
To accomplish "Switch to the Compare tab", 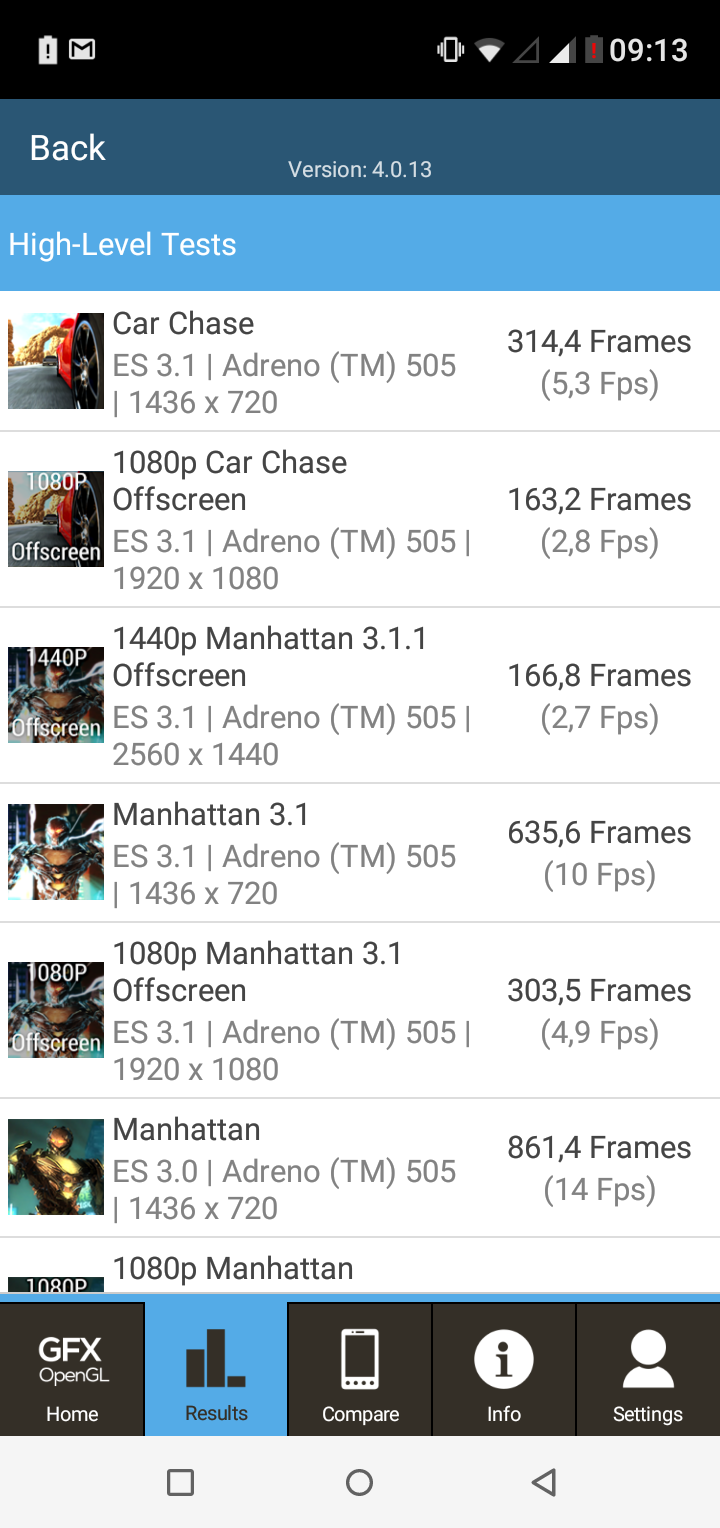I will 360,1369.
